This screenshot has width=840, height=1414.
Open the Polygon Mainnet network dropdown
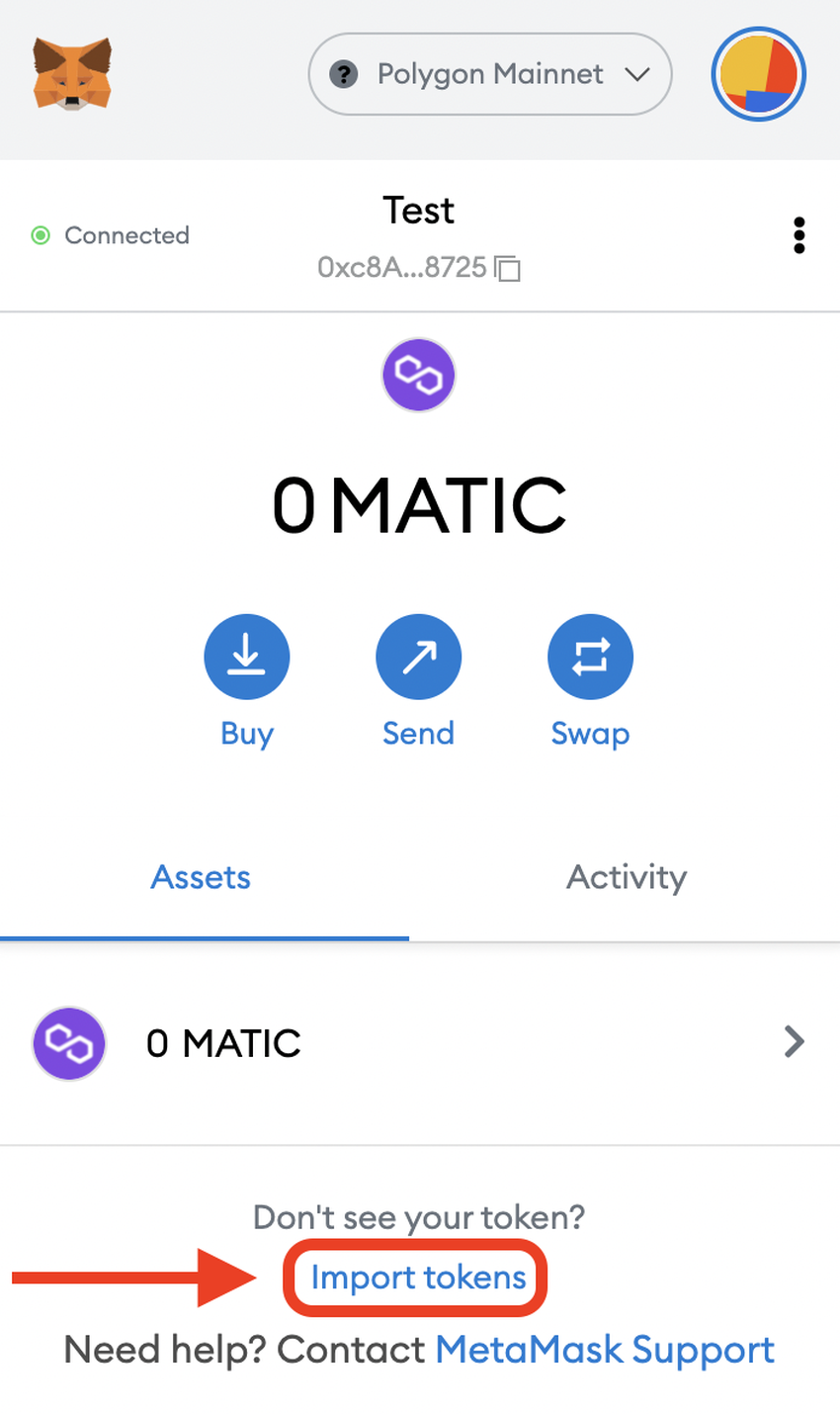point(490,74)
